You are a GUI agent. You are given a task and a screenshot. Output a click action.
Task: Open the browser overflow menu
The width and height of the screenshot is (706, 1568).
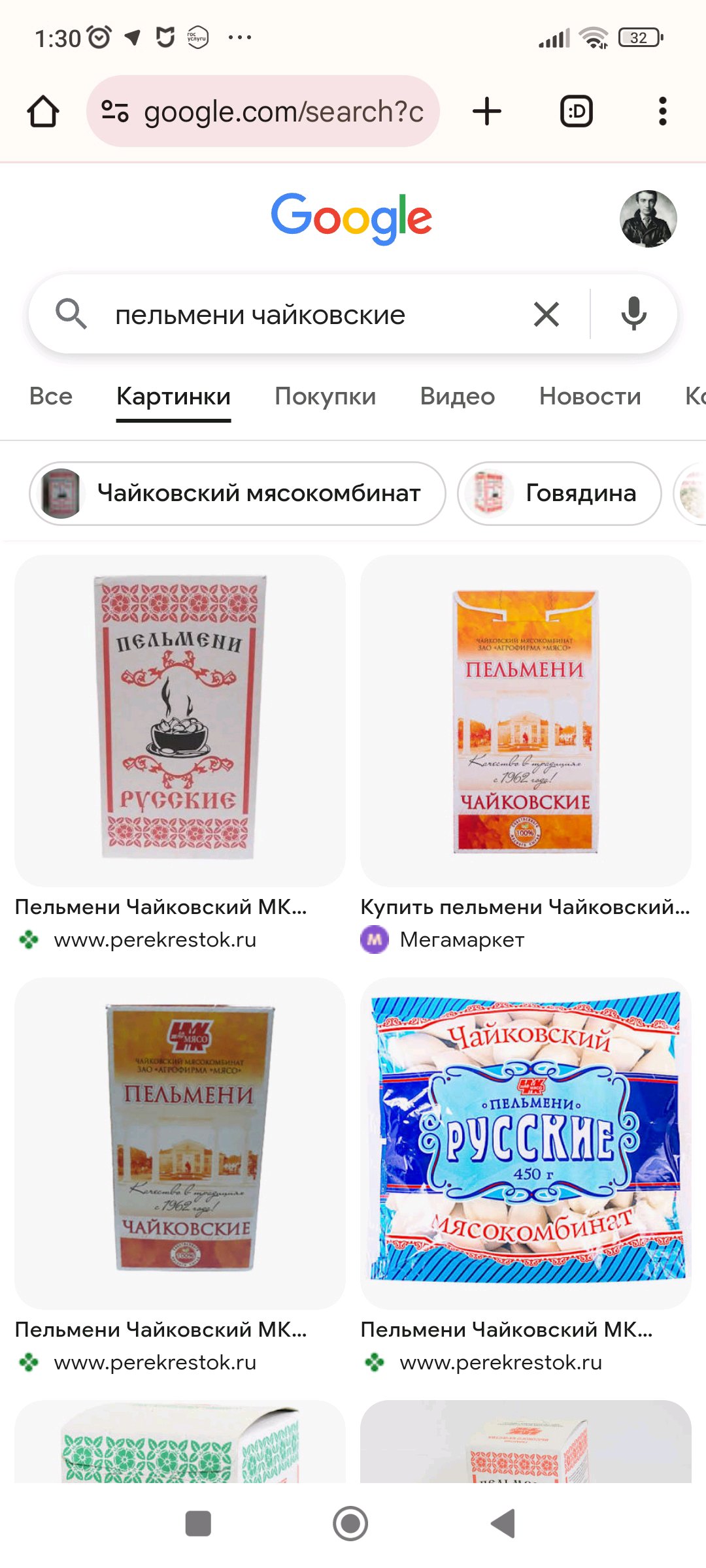(662, 112)
